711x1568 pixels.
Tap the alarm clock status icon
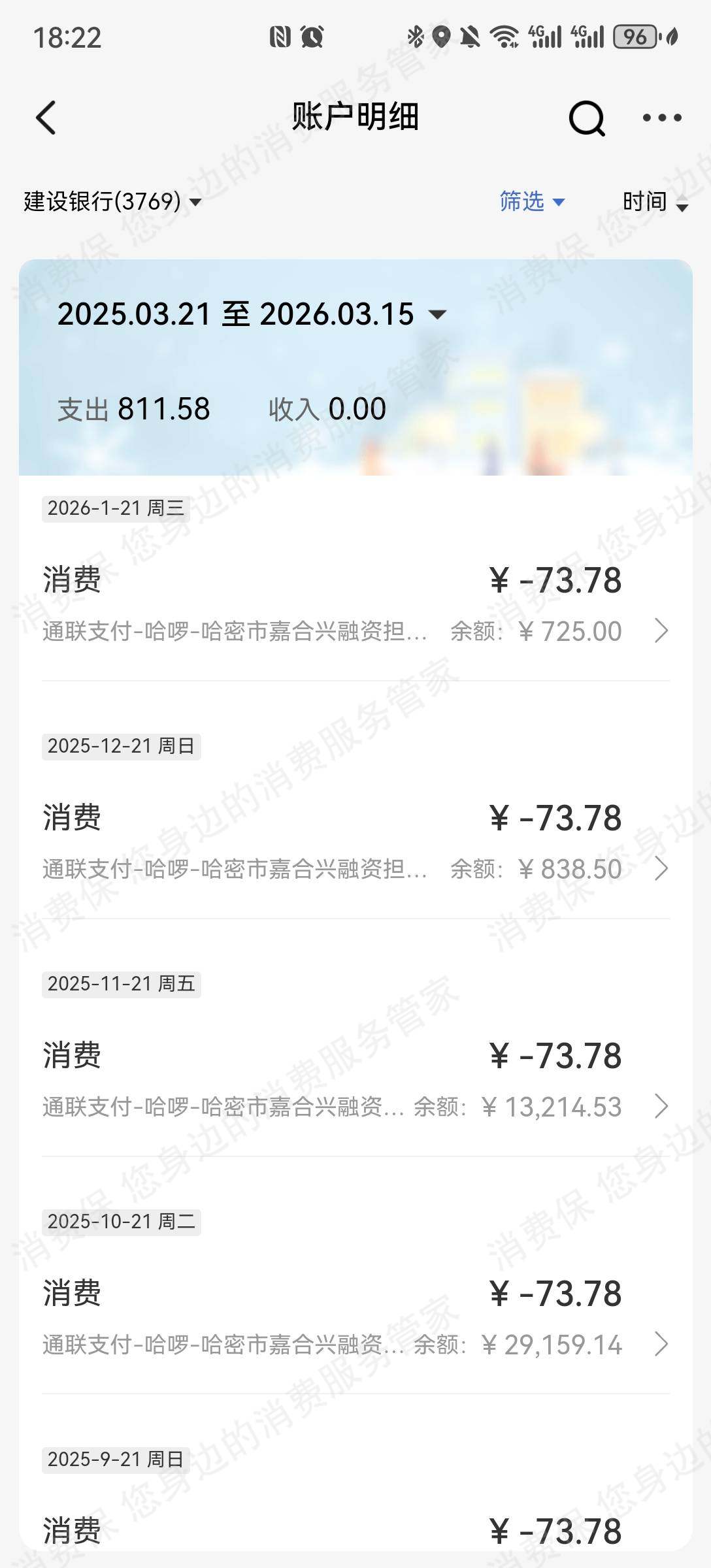pyautogui.click(x=312, y=37)
